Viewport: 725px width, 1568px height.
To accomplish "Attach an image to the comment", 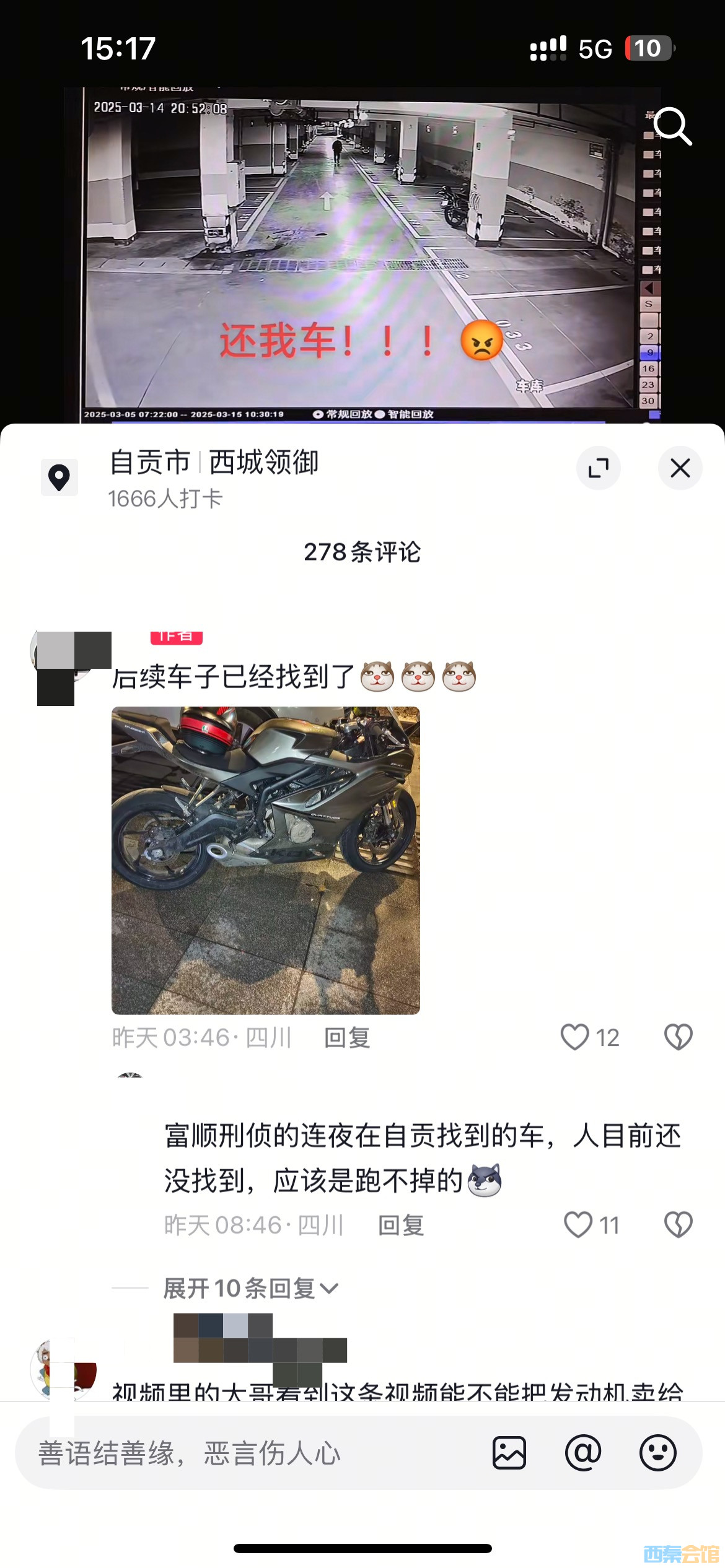I will [x=509, y=1453].
